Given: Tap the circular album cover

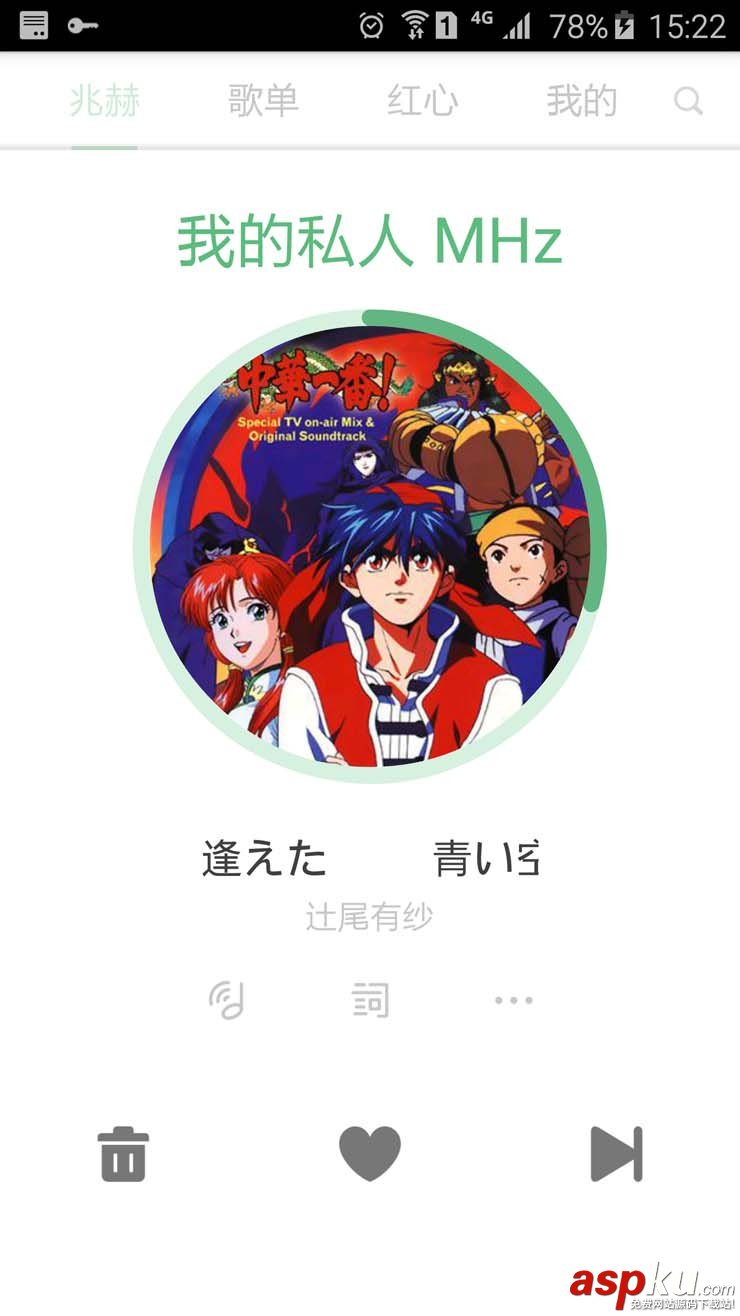Looking at the screenshot, I should (x=370, y=546).
